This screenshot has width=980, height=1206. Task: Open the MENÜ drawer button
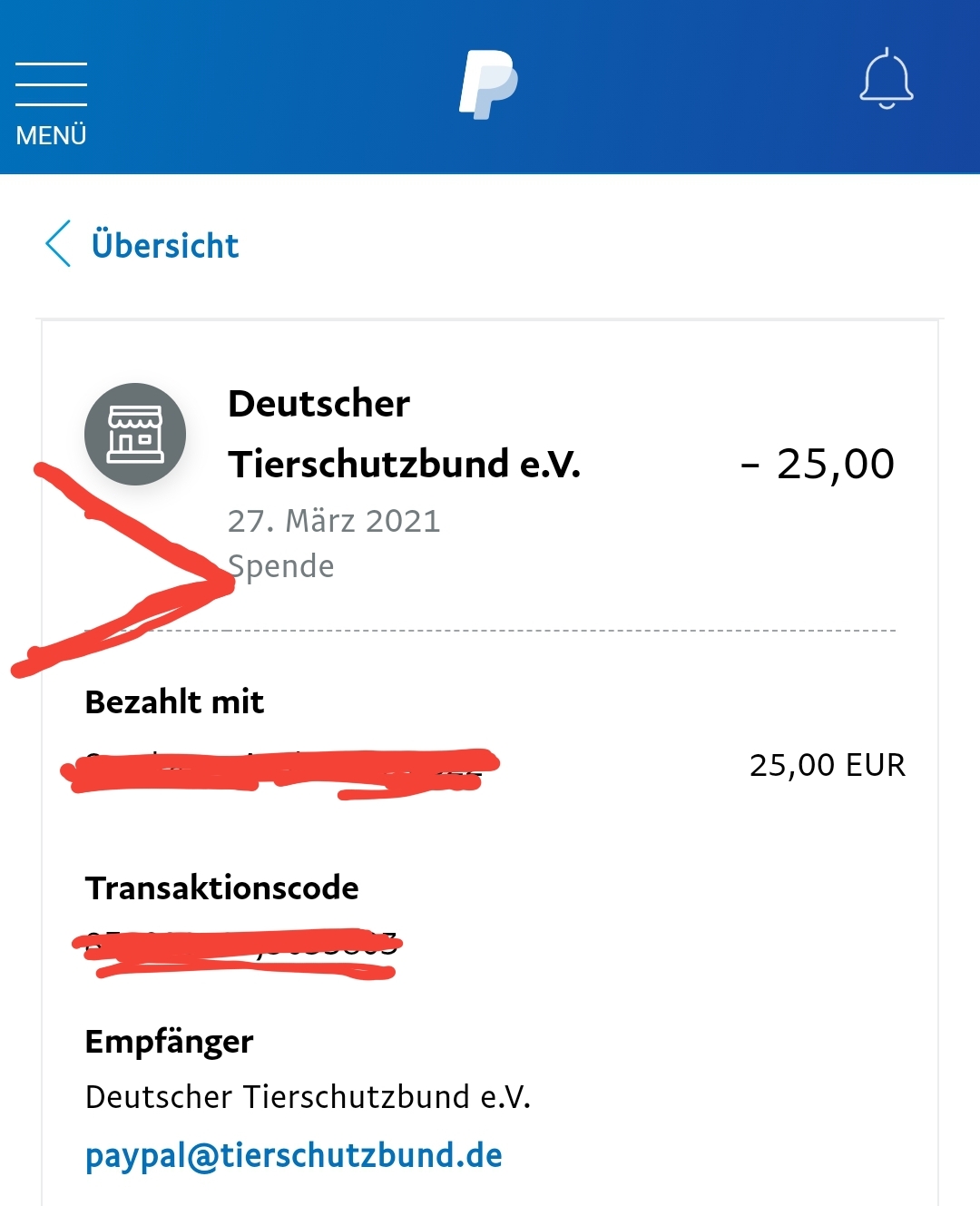click(x=51, y=103)
